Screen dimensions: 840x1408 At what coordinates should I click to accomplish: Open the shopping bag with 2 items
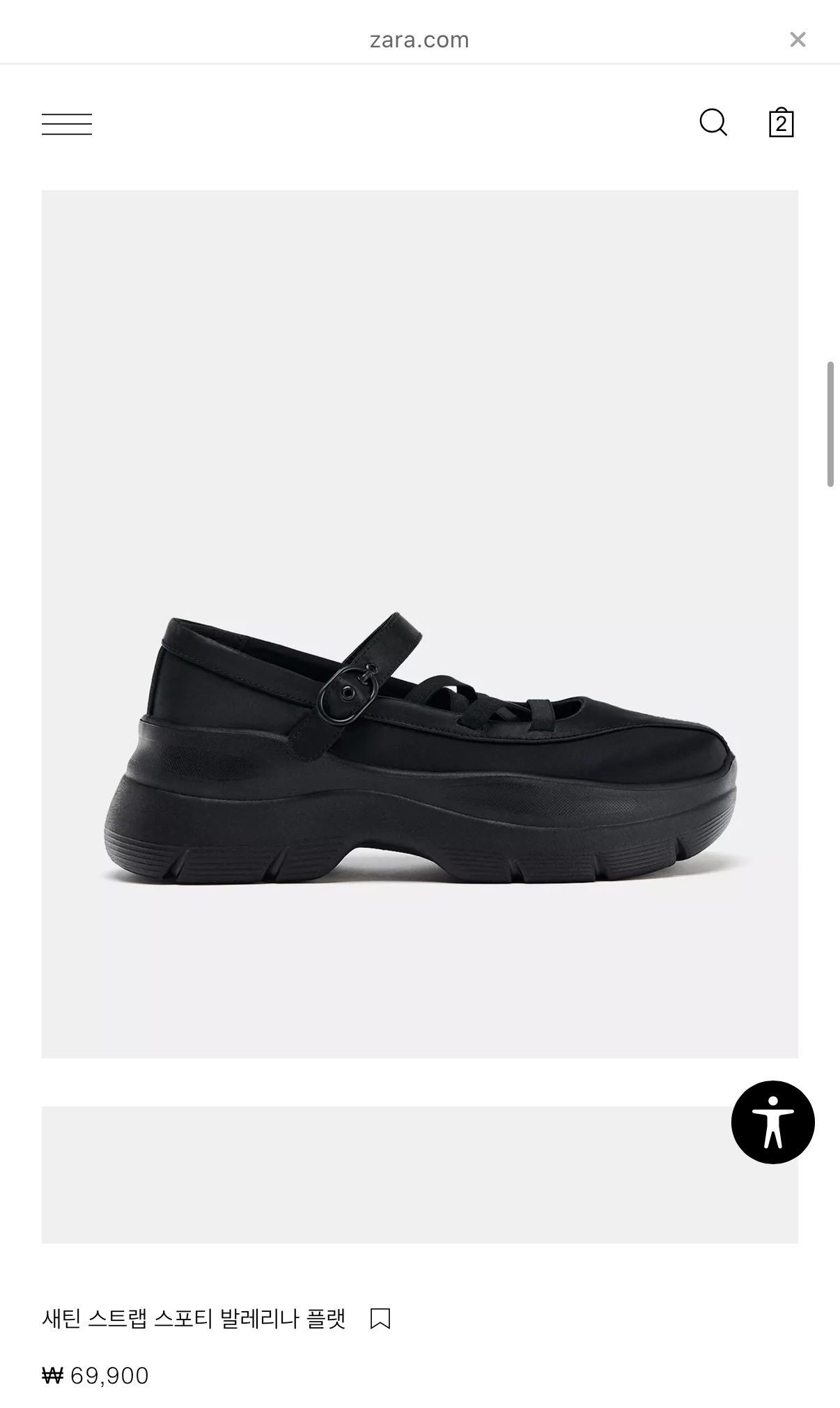click(781, 123)
